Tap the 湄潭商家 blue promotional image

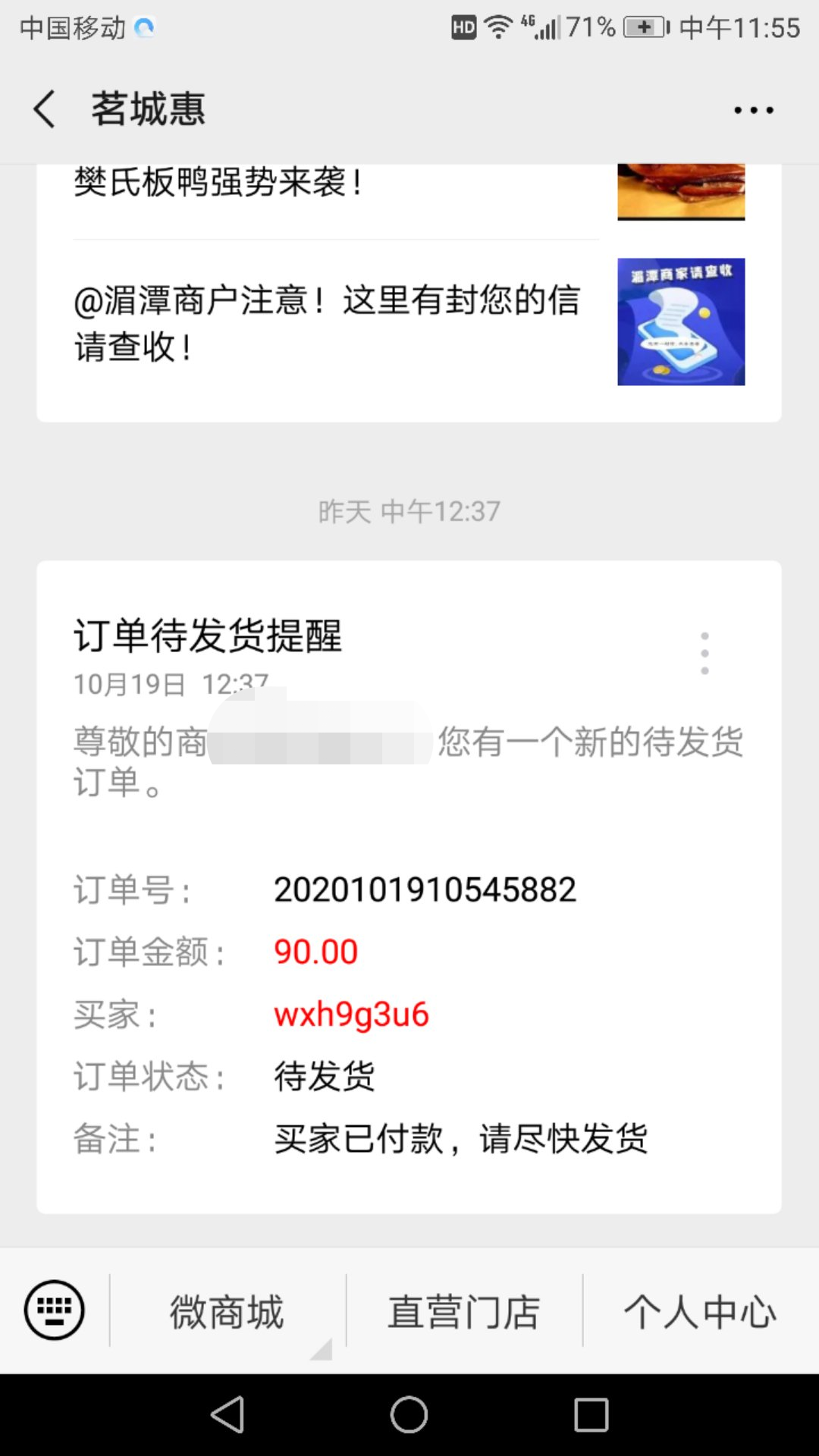680,322
